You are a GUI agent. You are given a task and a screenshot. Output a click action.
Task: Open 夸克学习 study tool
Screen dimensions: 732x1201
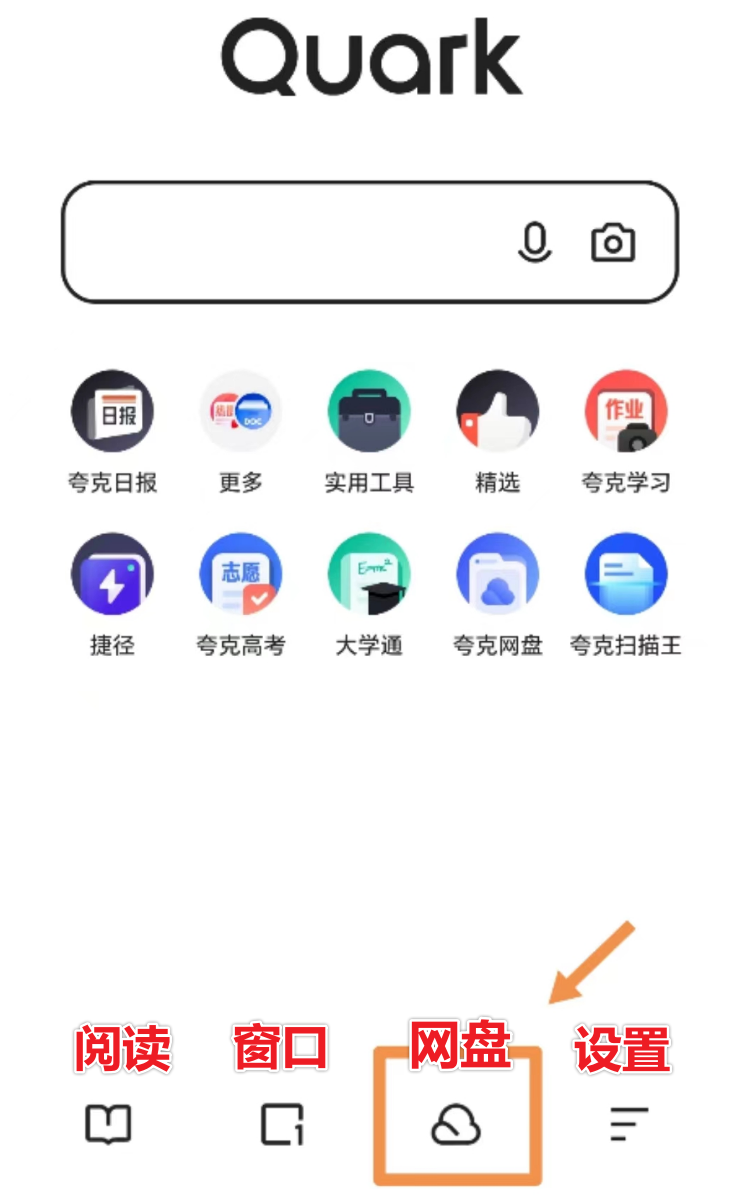click(625, 410)
